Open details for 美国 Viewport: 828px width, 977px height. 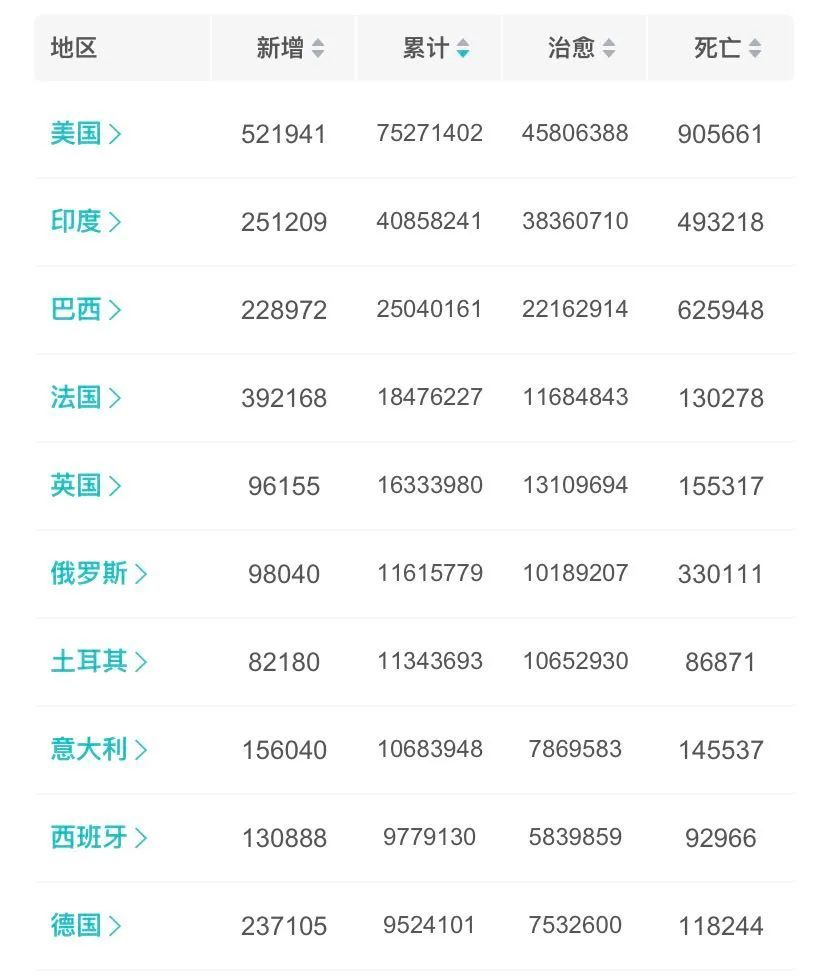pos(86,133)
